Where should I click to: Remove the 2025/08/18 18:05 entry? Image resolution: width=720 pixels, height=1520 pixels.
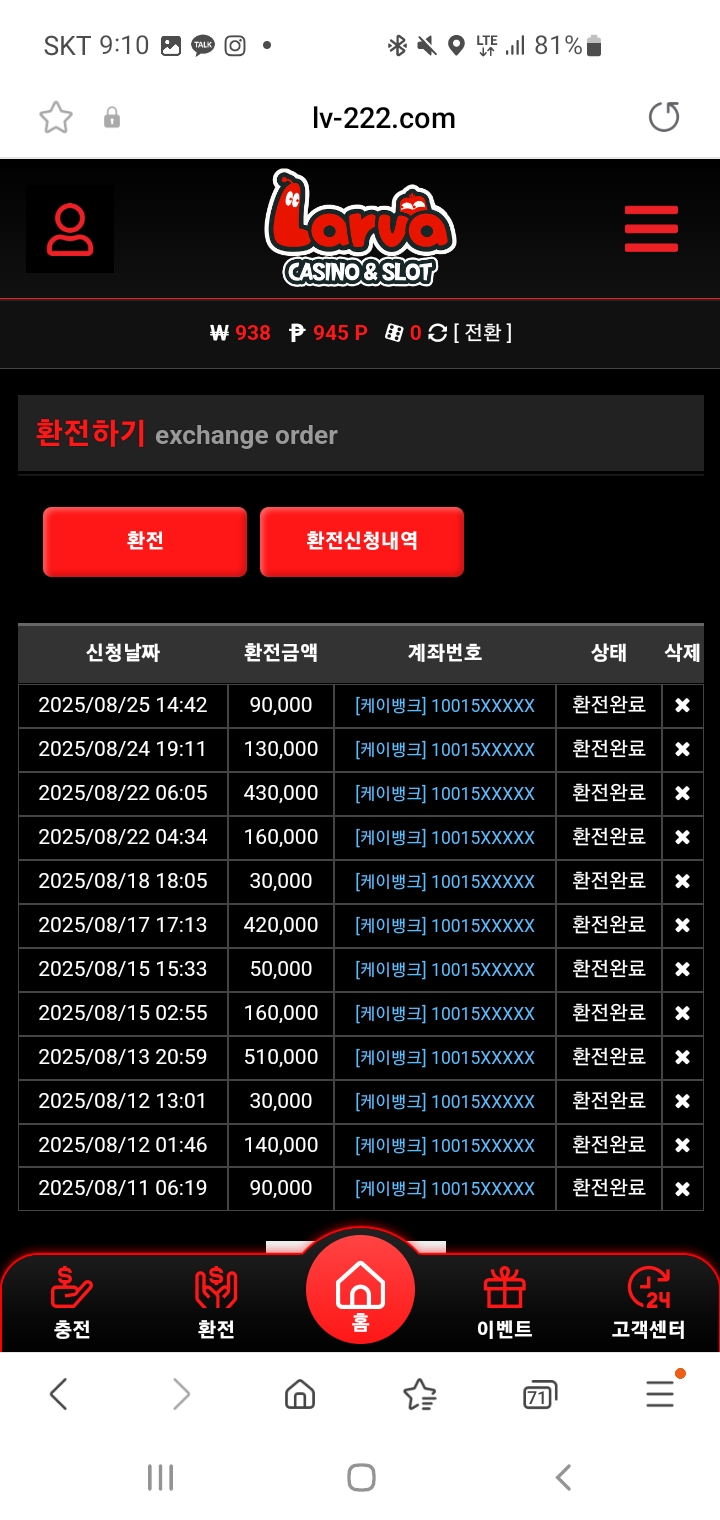point(682,882)
